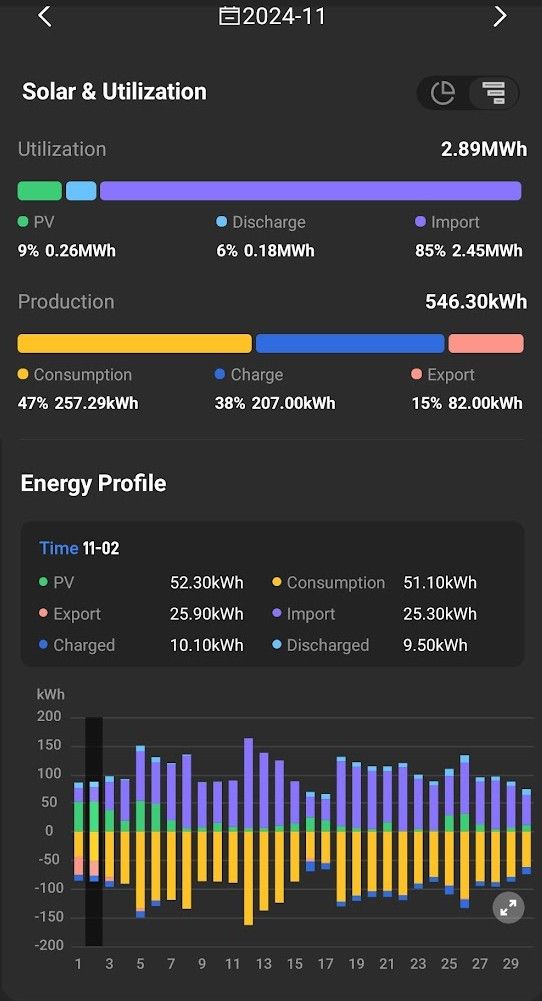Open the 2024-11 date picker
This screenshot has width=542, height=1001.
272,17
